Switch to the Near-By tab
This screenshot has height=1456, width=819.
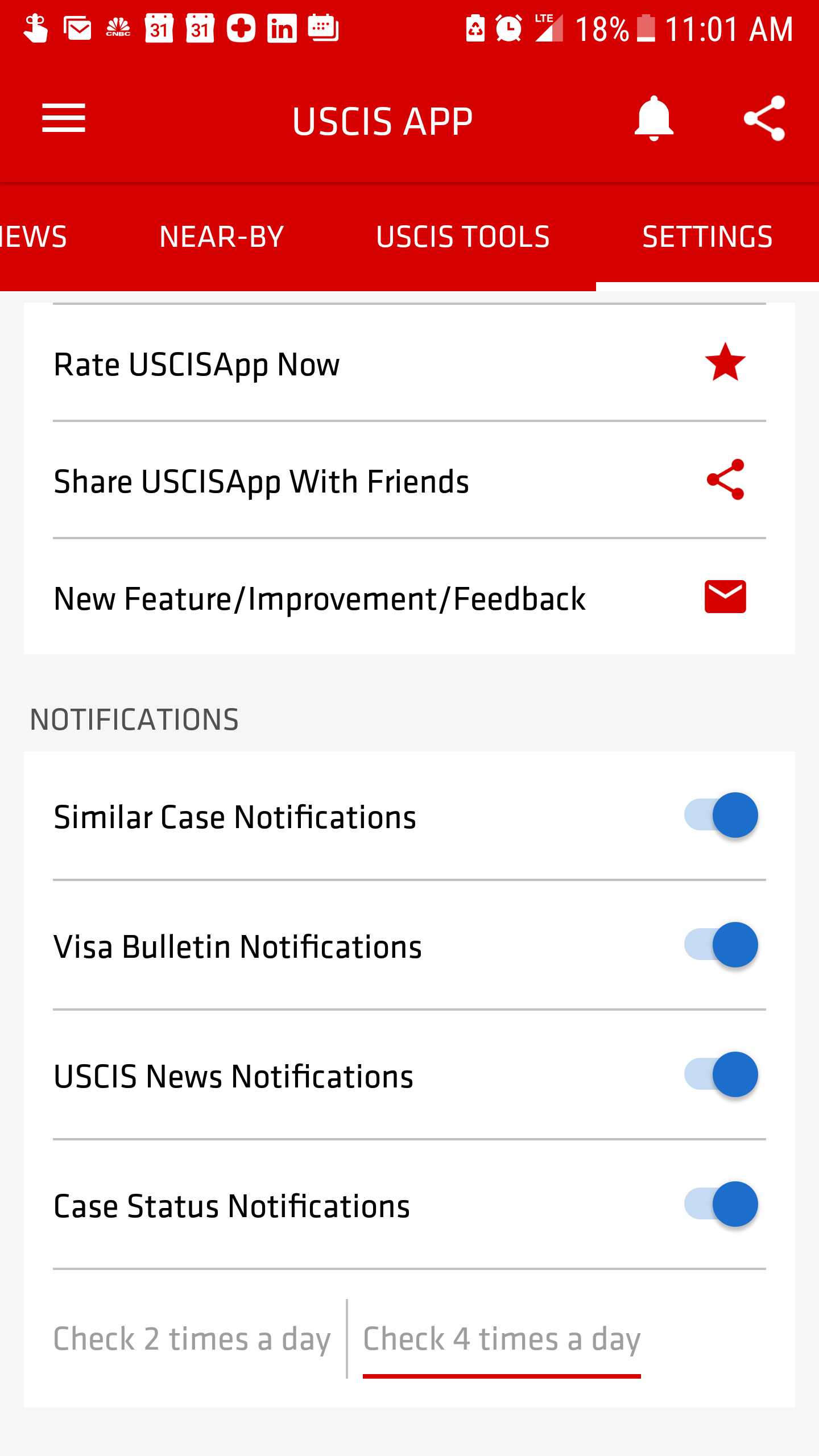click(x=221, y=237)
